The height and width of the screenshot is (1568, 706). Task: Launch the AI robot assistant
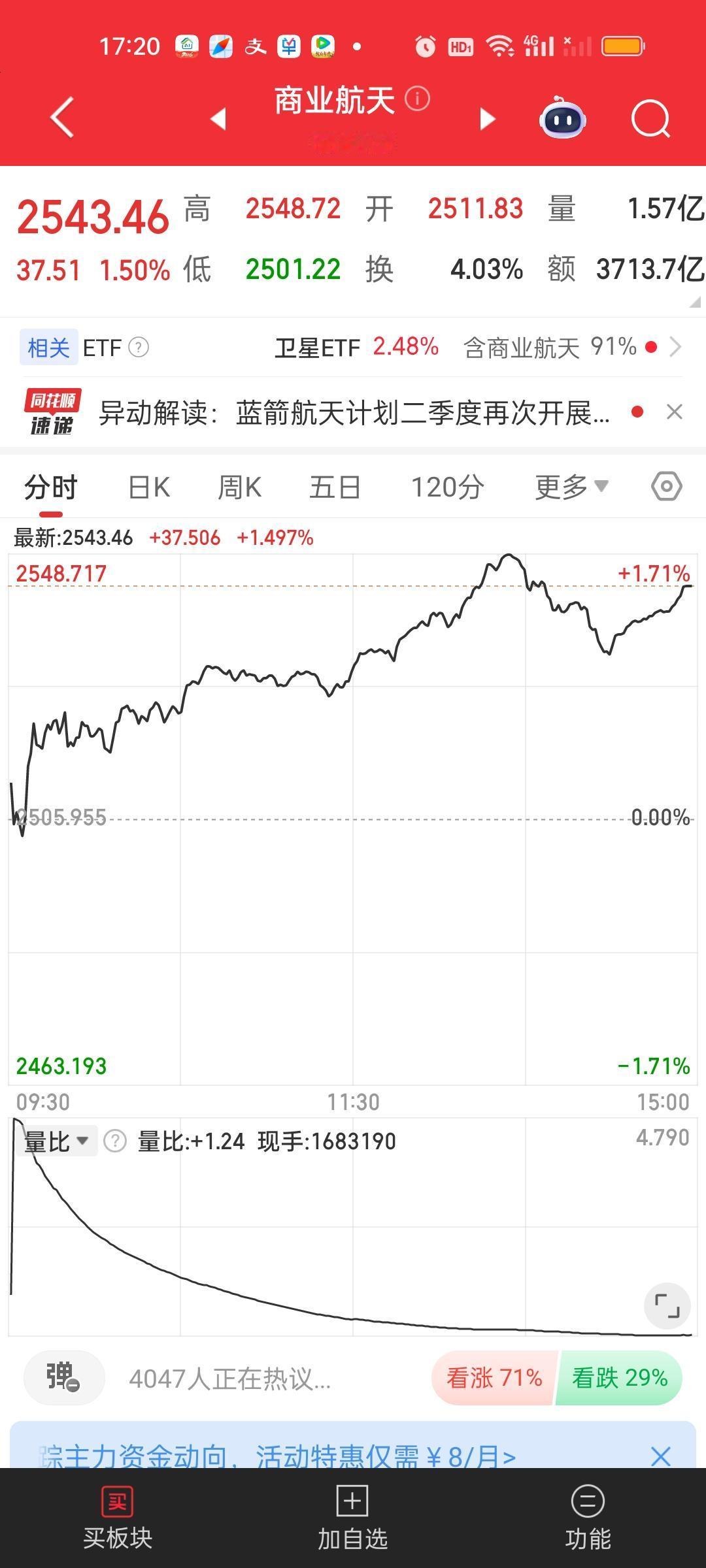[563, 118]
